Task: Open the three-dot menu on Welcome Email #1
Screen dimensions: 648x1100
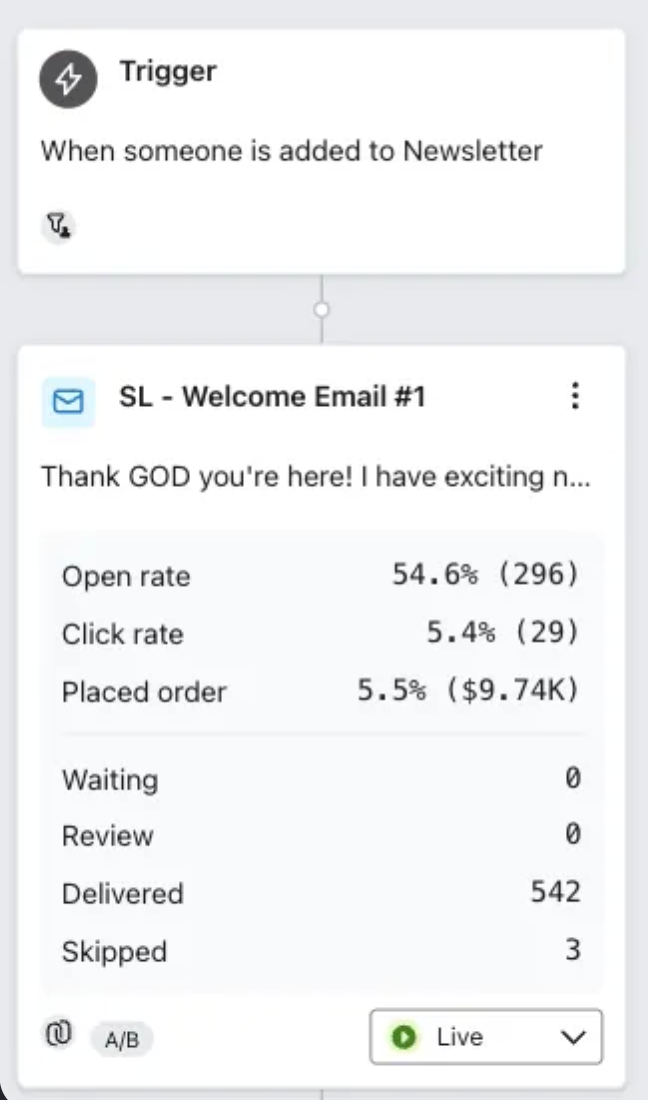Action: point(574,397)
